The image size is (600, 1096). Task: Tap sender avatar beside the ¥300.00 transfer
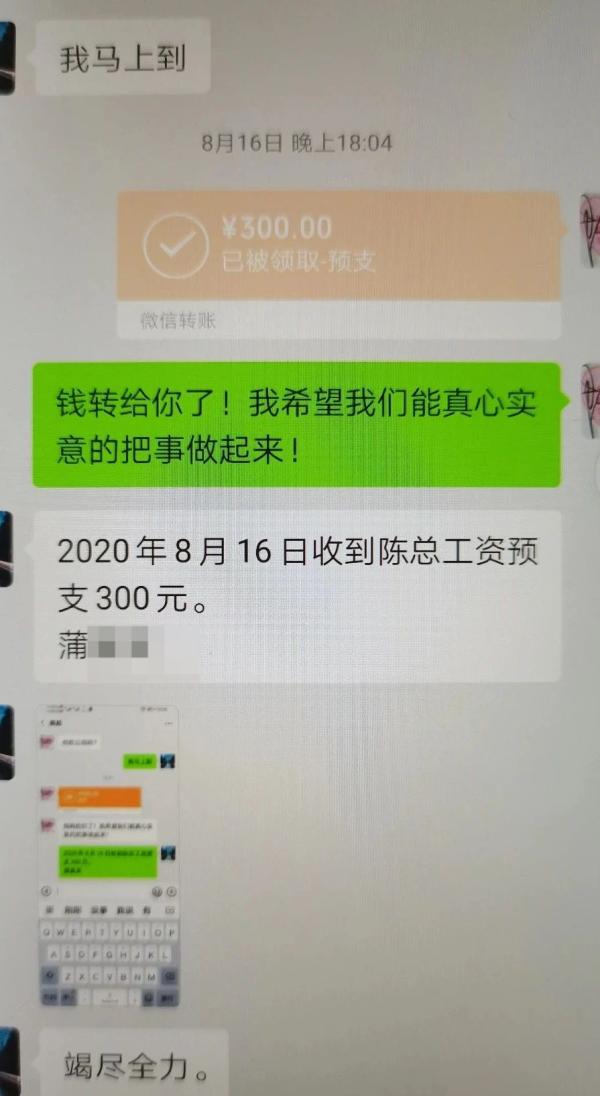[590, 230]
